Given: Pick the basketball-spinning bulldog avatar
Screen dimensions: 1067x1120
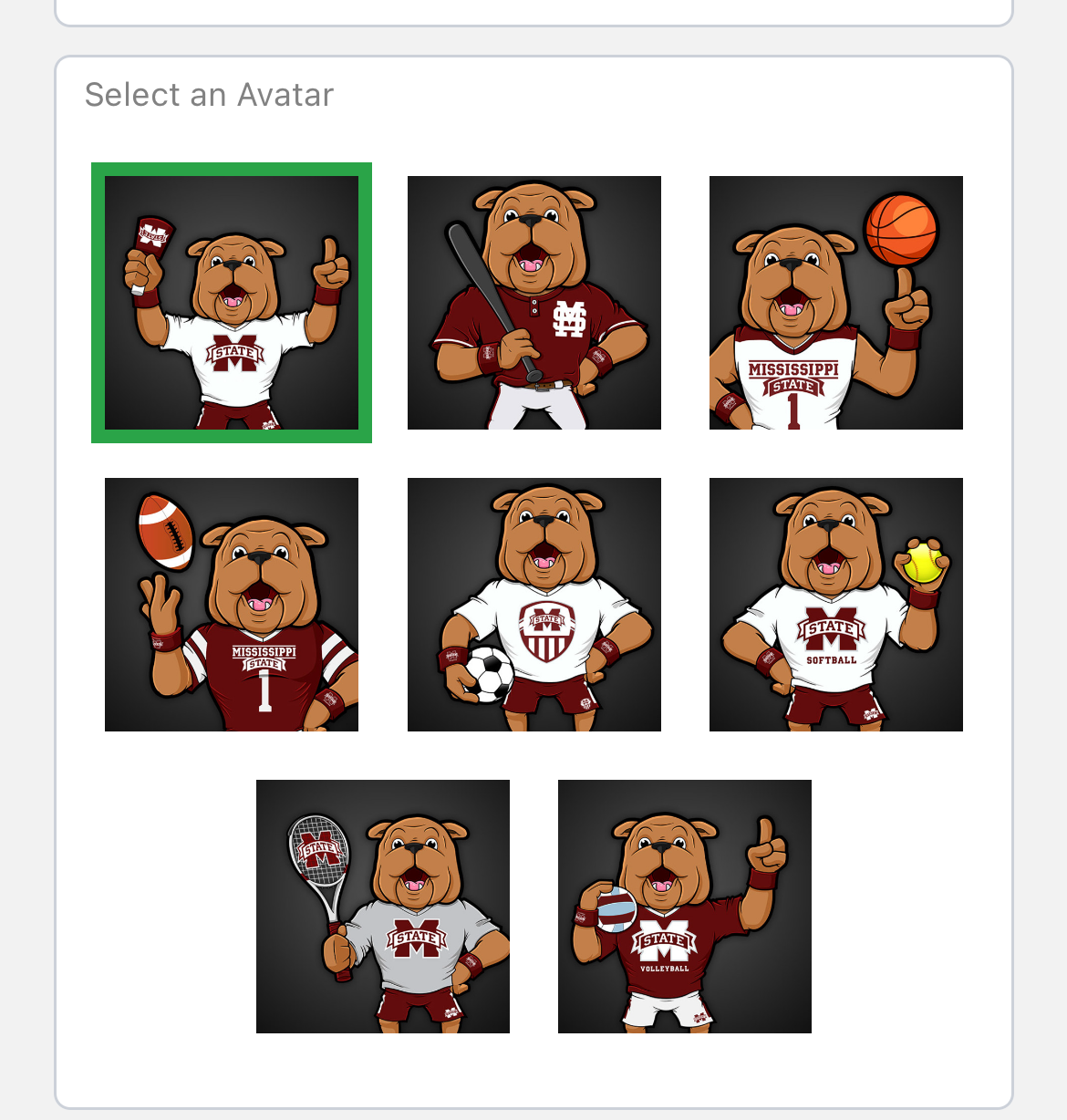Looking at the screenshot, I should pos(836,303).
